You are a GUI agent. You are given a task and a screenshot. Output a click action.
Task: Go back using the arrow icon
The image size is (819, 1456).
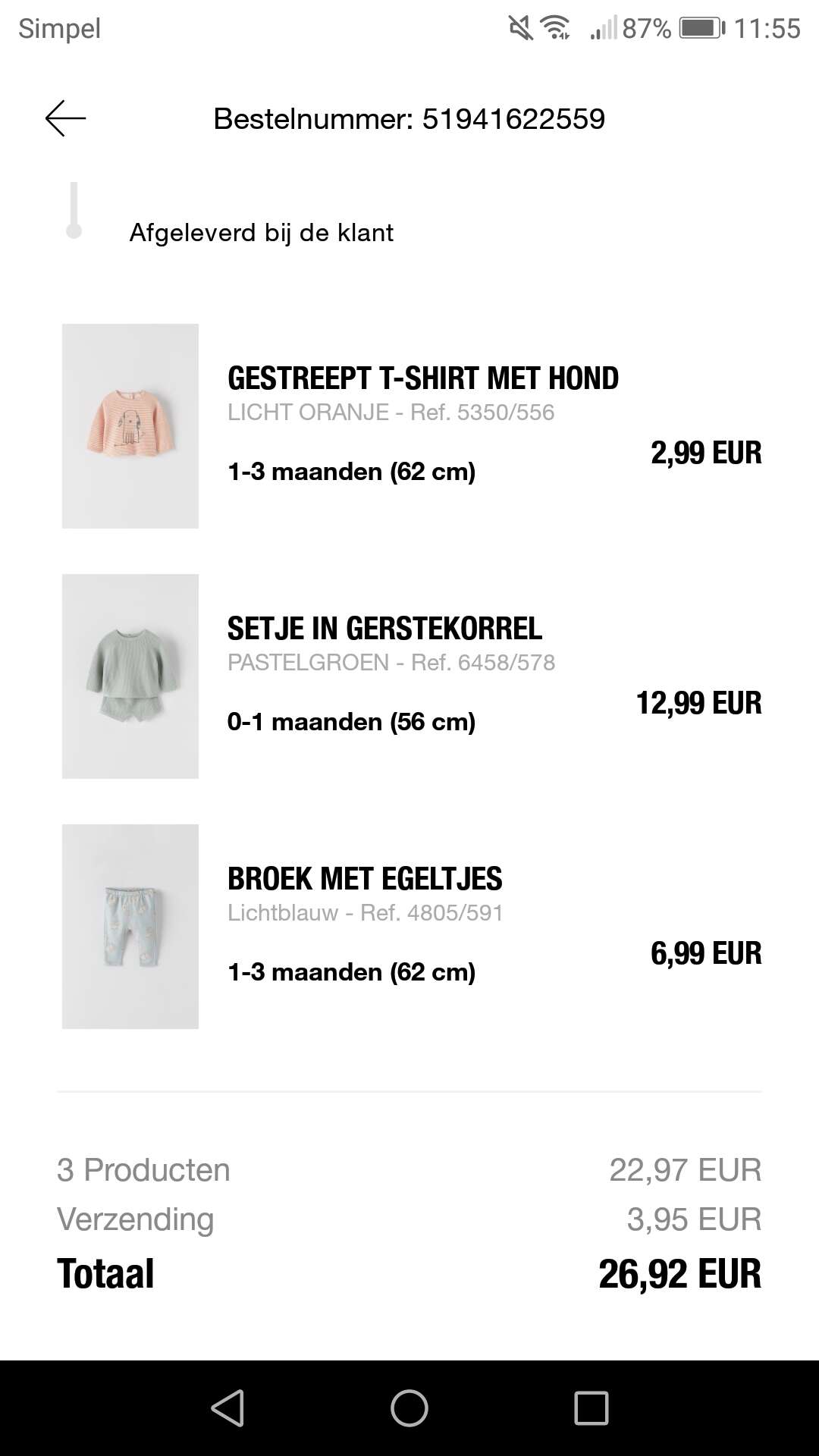[65, 118]
